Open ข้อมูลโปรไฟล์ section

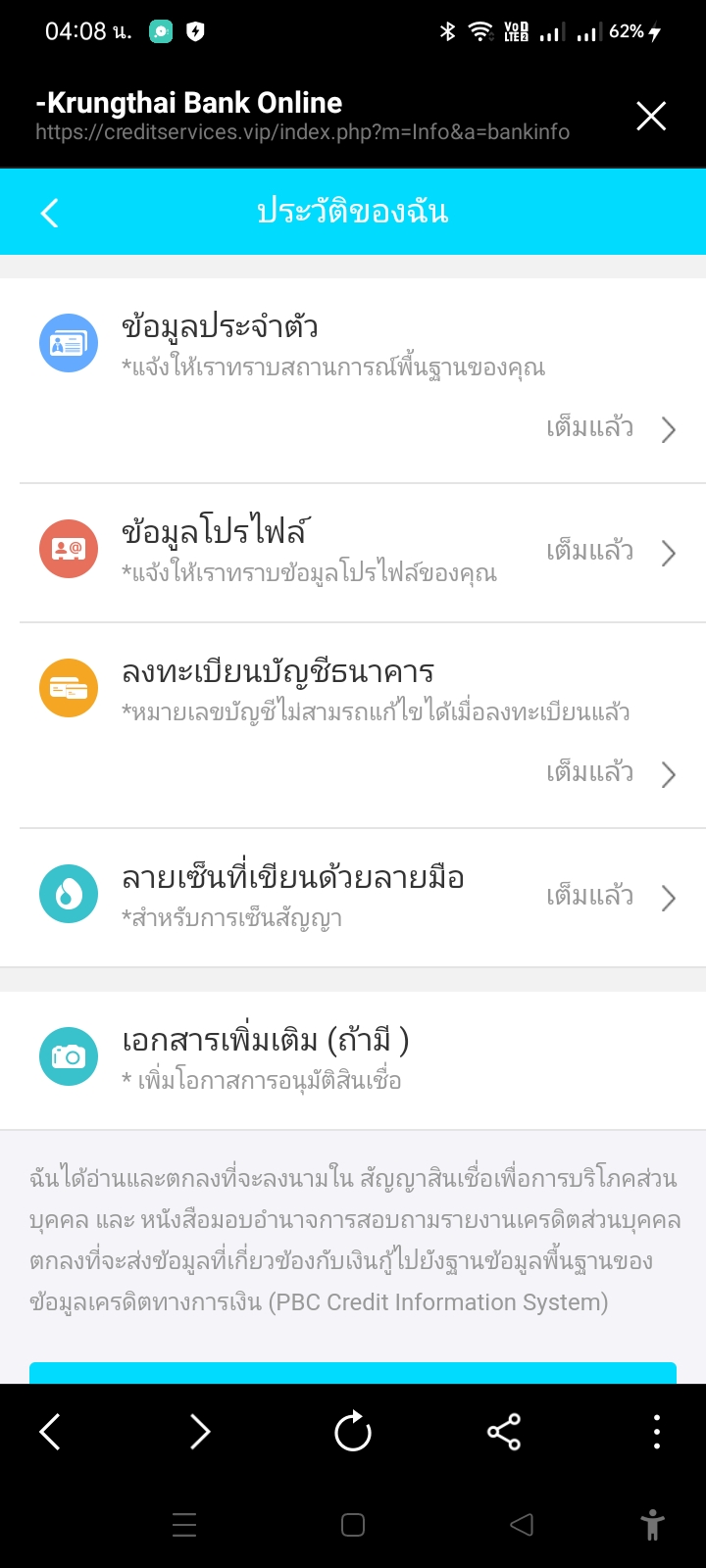[353, 553]
